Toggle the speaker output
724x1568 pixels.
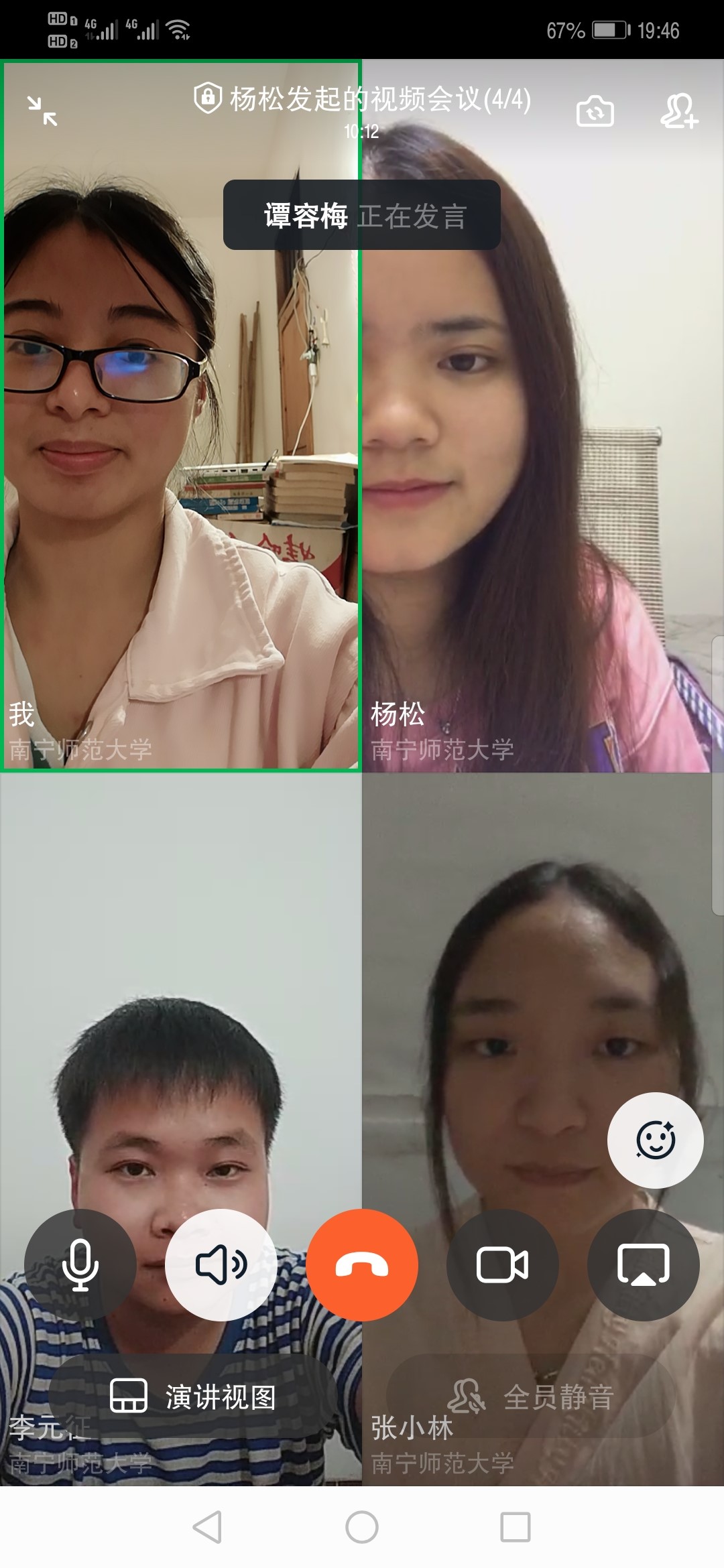(221, 1265)
